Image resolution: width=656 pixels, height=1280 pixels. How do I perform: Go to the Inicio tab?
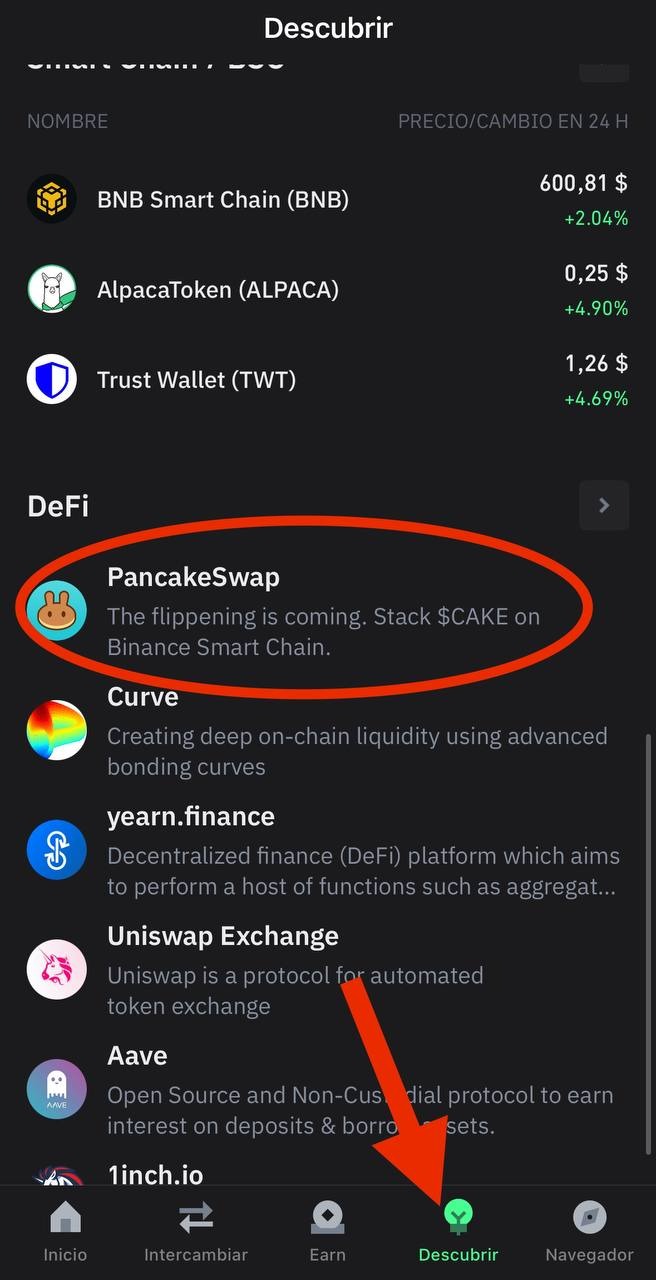(66, 1232)
